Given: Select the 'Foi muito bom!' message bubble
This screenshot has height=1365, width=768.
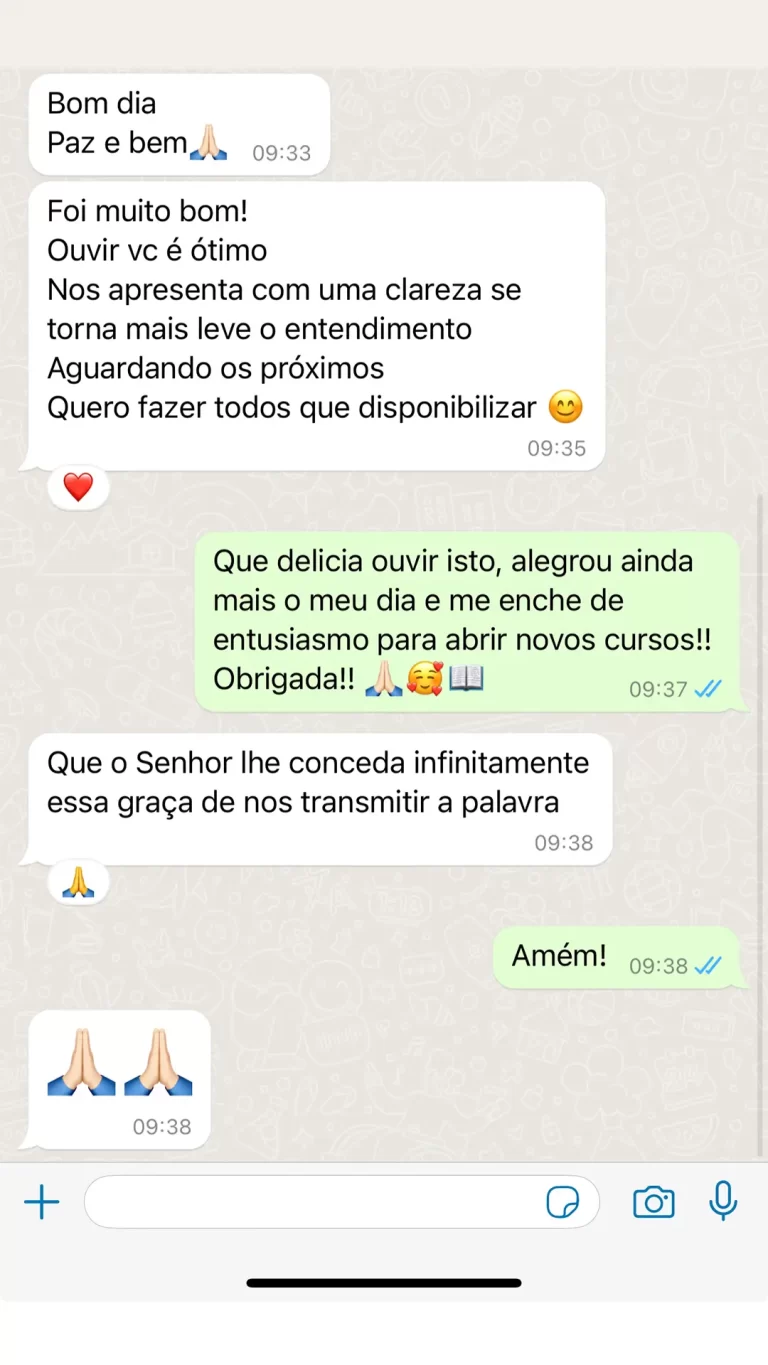Looking at the screenshot, I should (316, 320).
